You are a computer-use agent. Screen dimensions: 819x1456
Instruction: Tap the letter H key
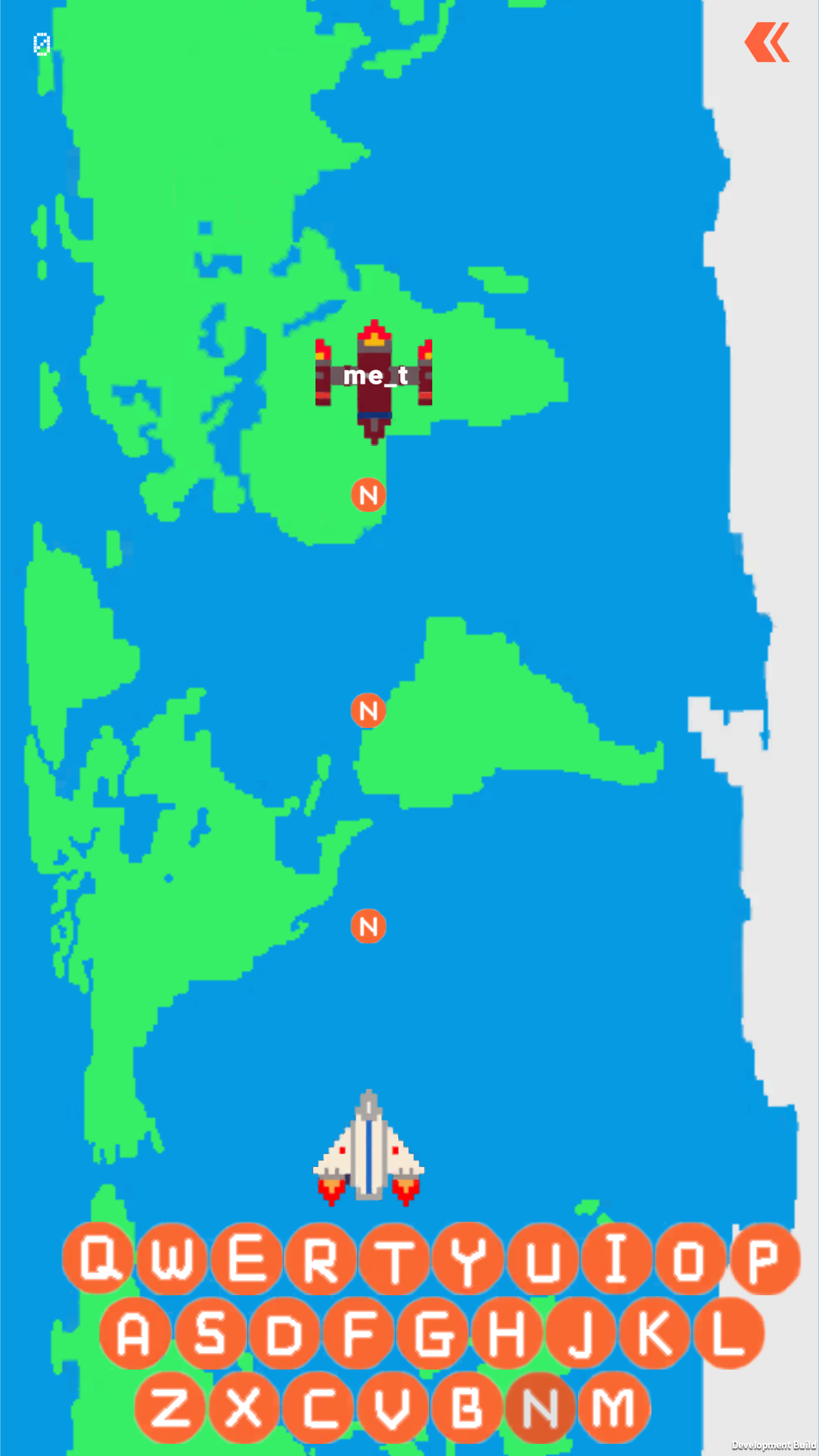tap(506, 1333)
